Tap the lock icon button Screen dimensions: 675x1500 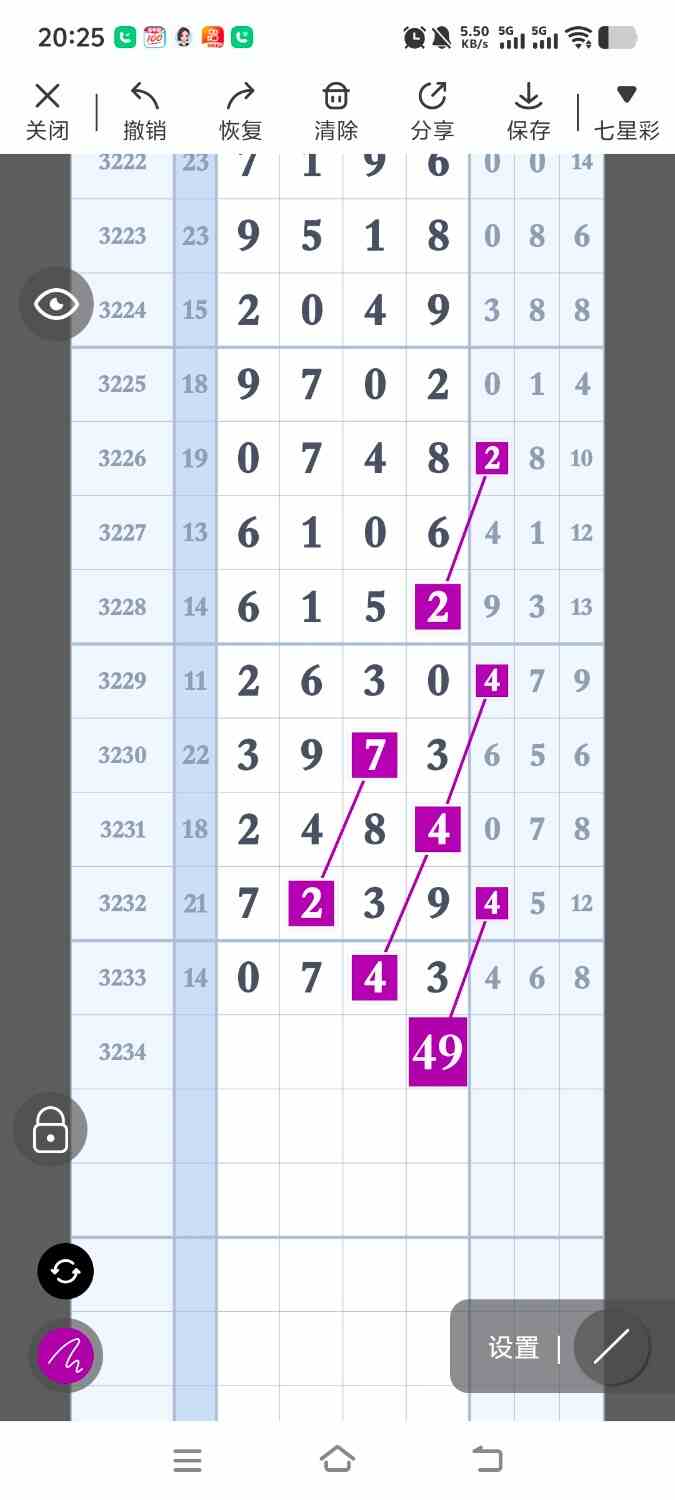pyautogui.click(x=50, y=1131)
